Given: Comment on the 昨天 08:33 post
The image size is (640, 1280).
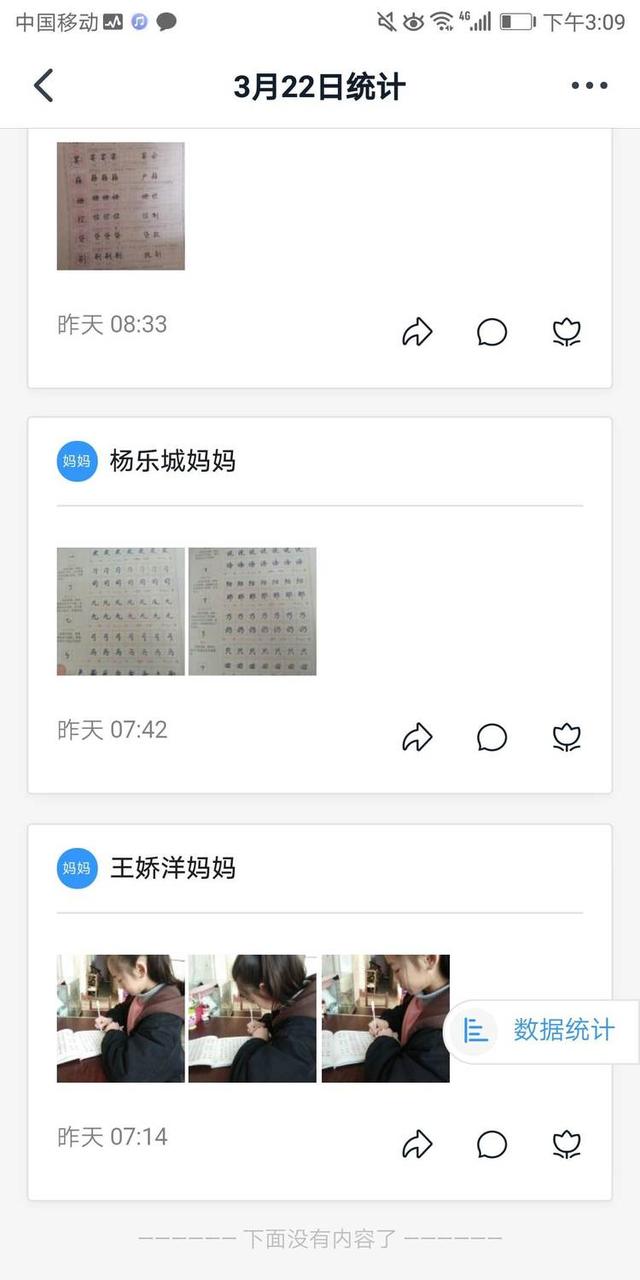Looking at the screenshot, I should [x=492, y=332].
